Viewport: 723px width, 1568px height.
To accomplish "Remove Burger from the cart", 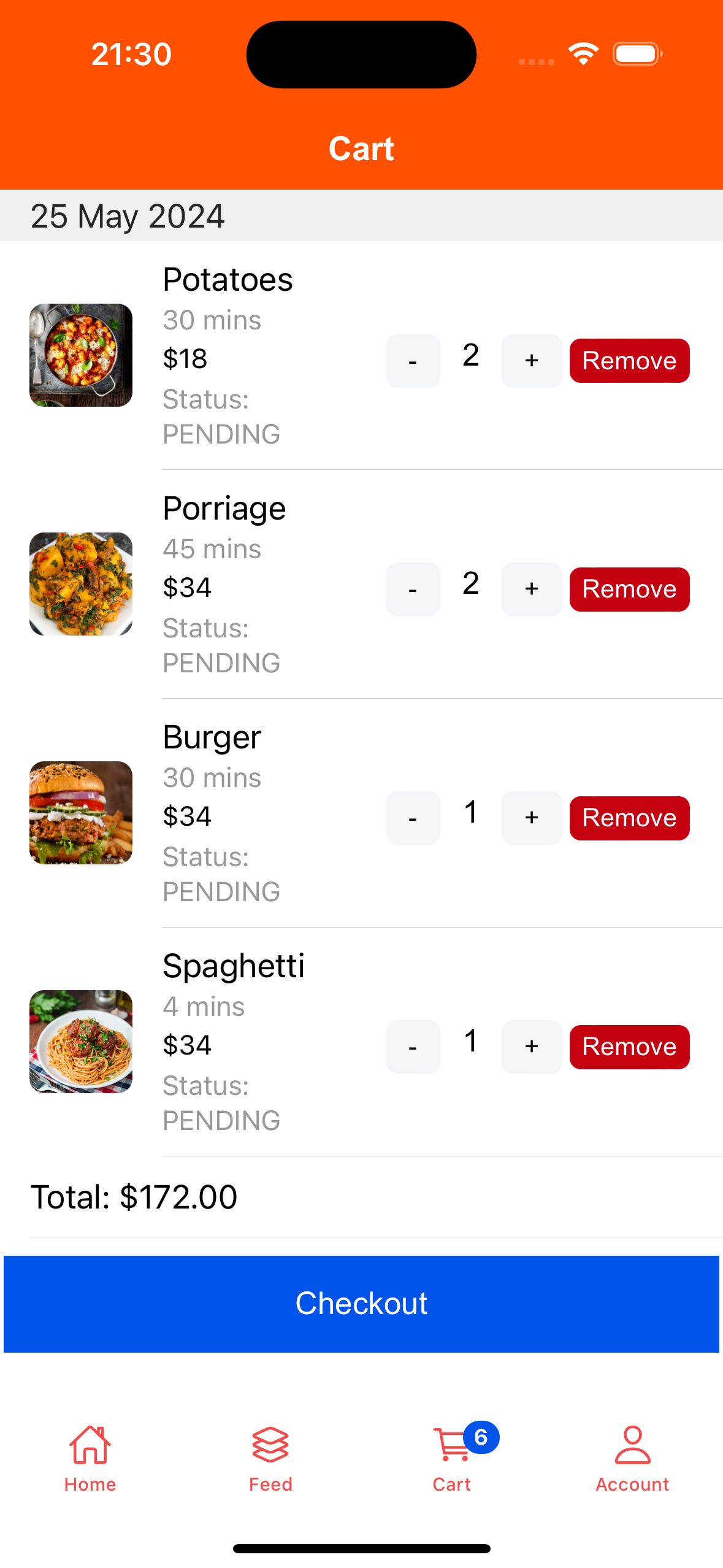I will coord(629,818).
